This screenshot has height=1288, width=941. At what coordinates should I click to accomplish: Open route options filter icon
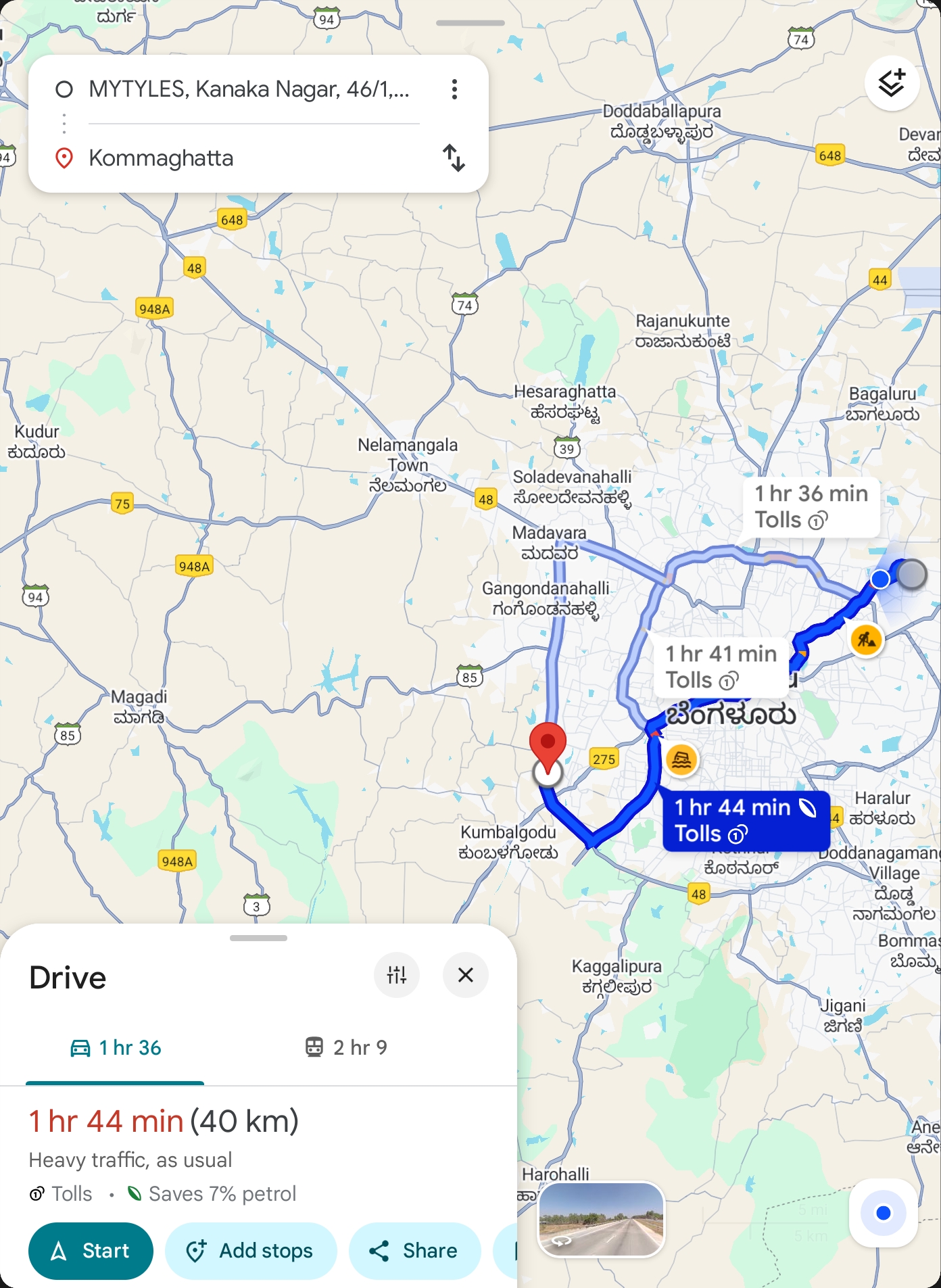(397, 975)
